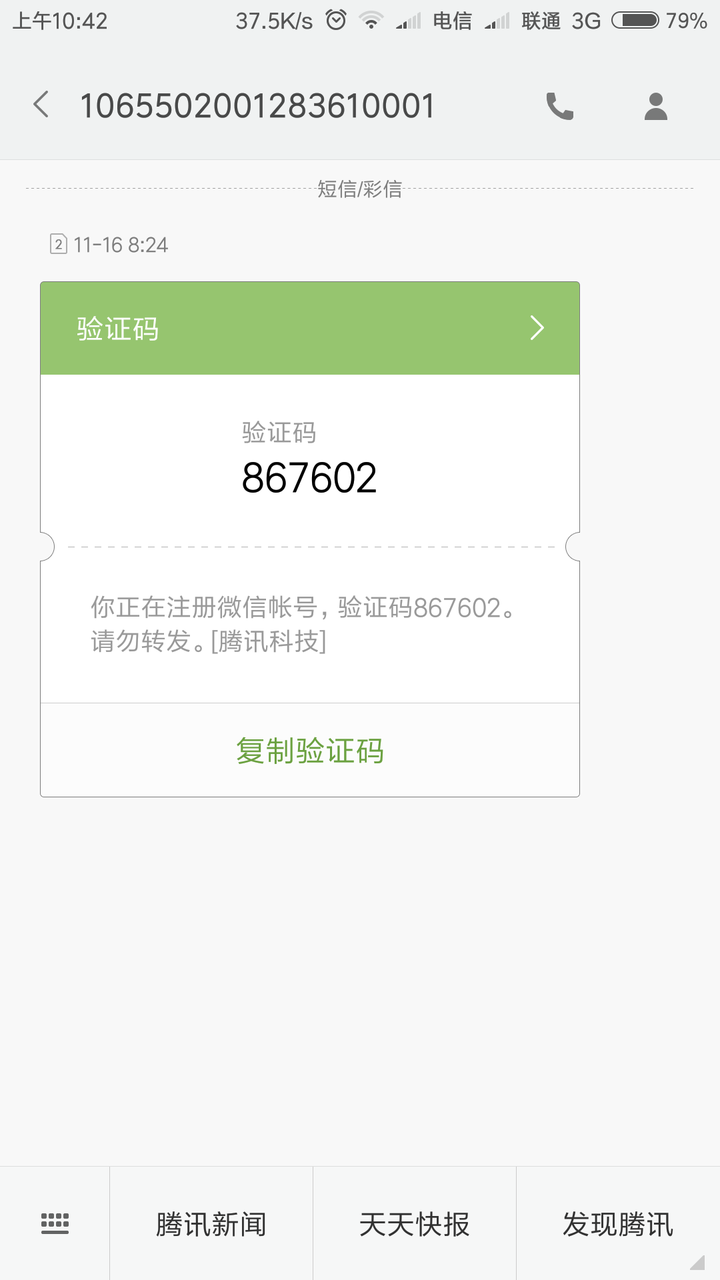Open the 发现腾讯 section
Image resolution: width=720 pixels, height=1280 pixels.
(619, 1222)
